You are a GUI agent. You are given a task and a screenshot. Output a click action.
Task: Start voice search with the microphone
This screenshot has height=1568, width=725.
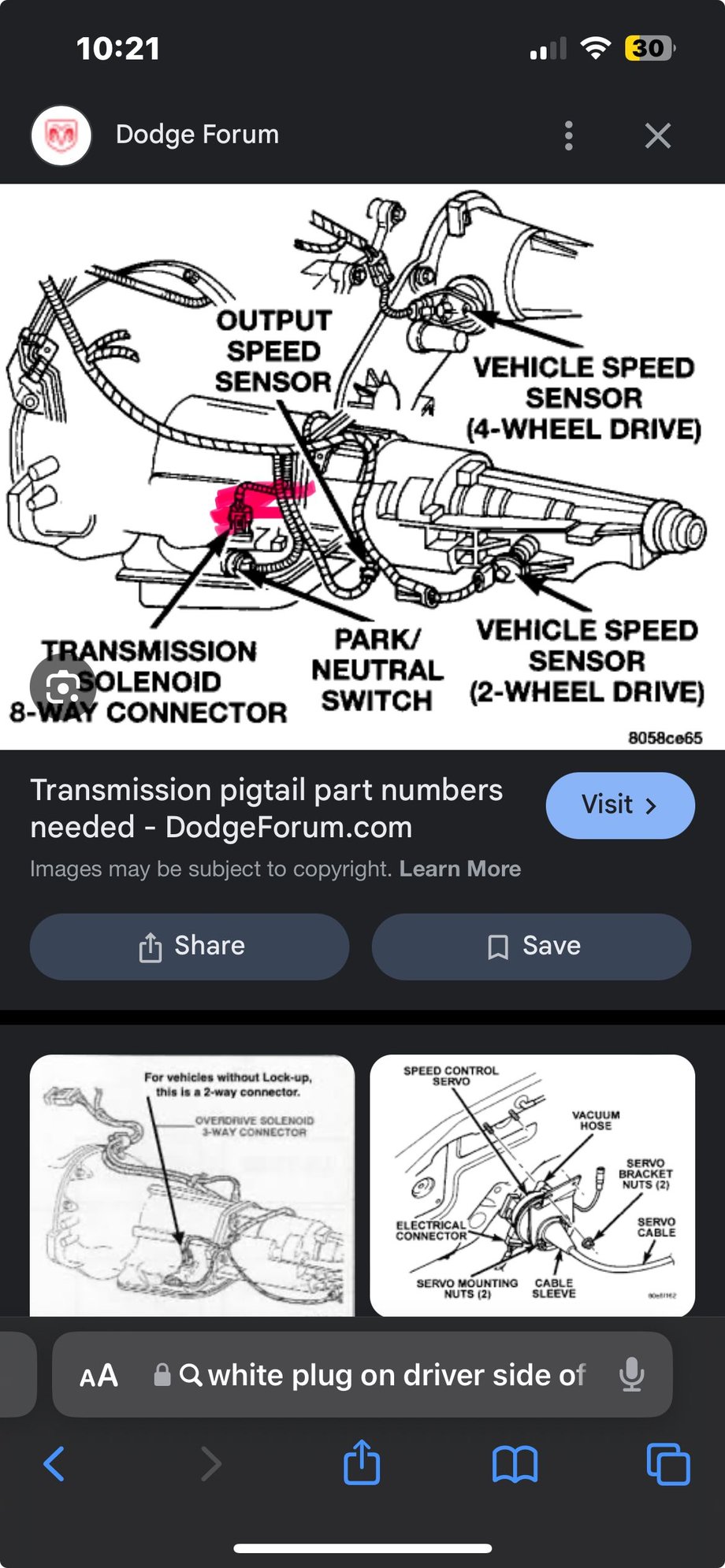[x=631, y=1375]
